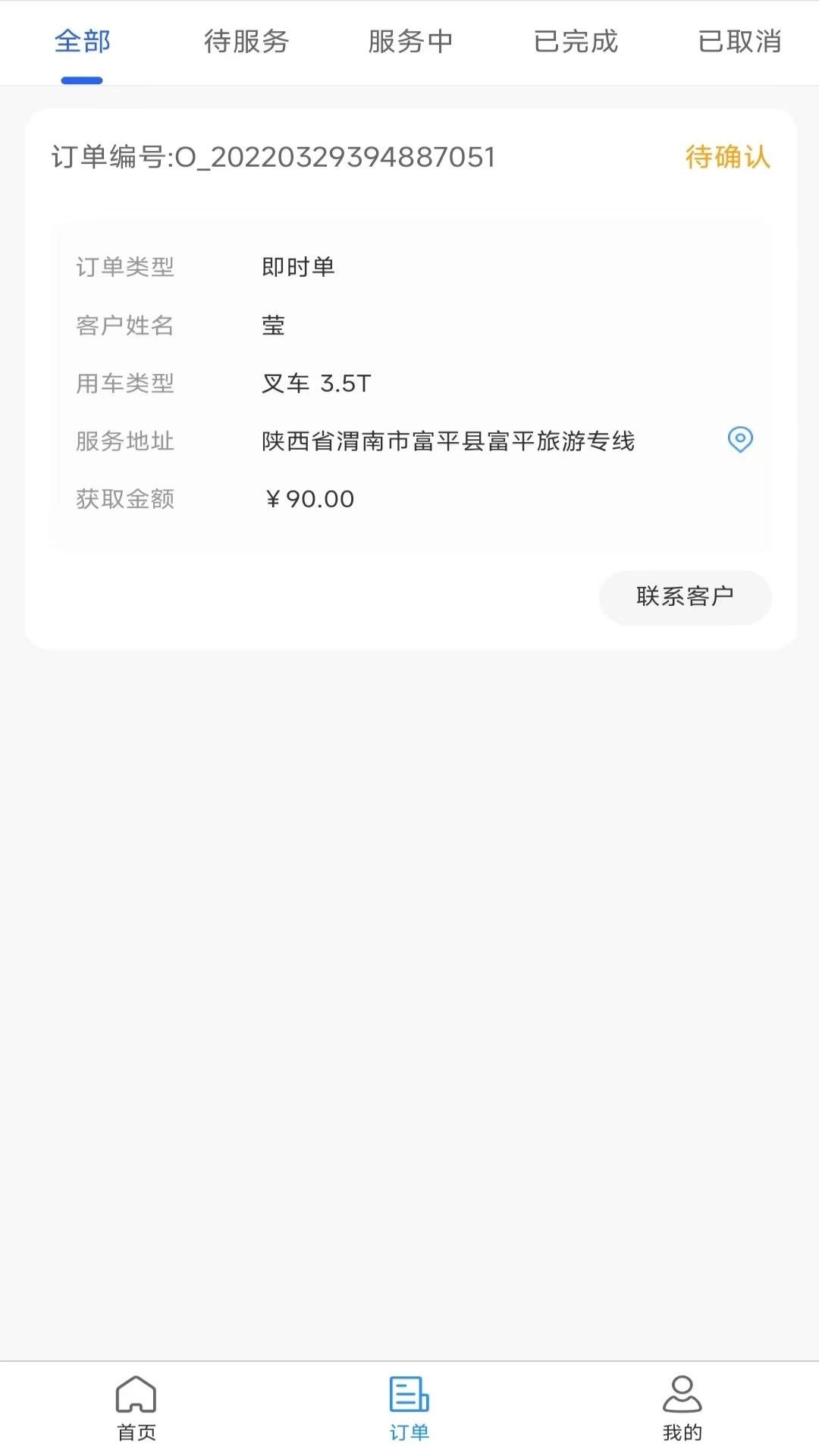Image resolution: width=819 pixels, height=1456 pixels.
Task: Tap the 待确认 status label
Action: (x=727, y=158)
